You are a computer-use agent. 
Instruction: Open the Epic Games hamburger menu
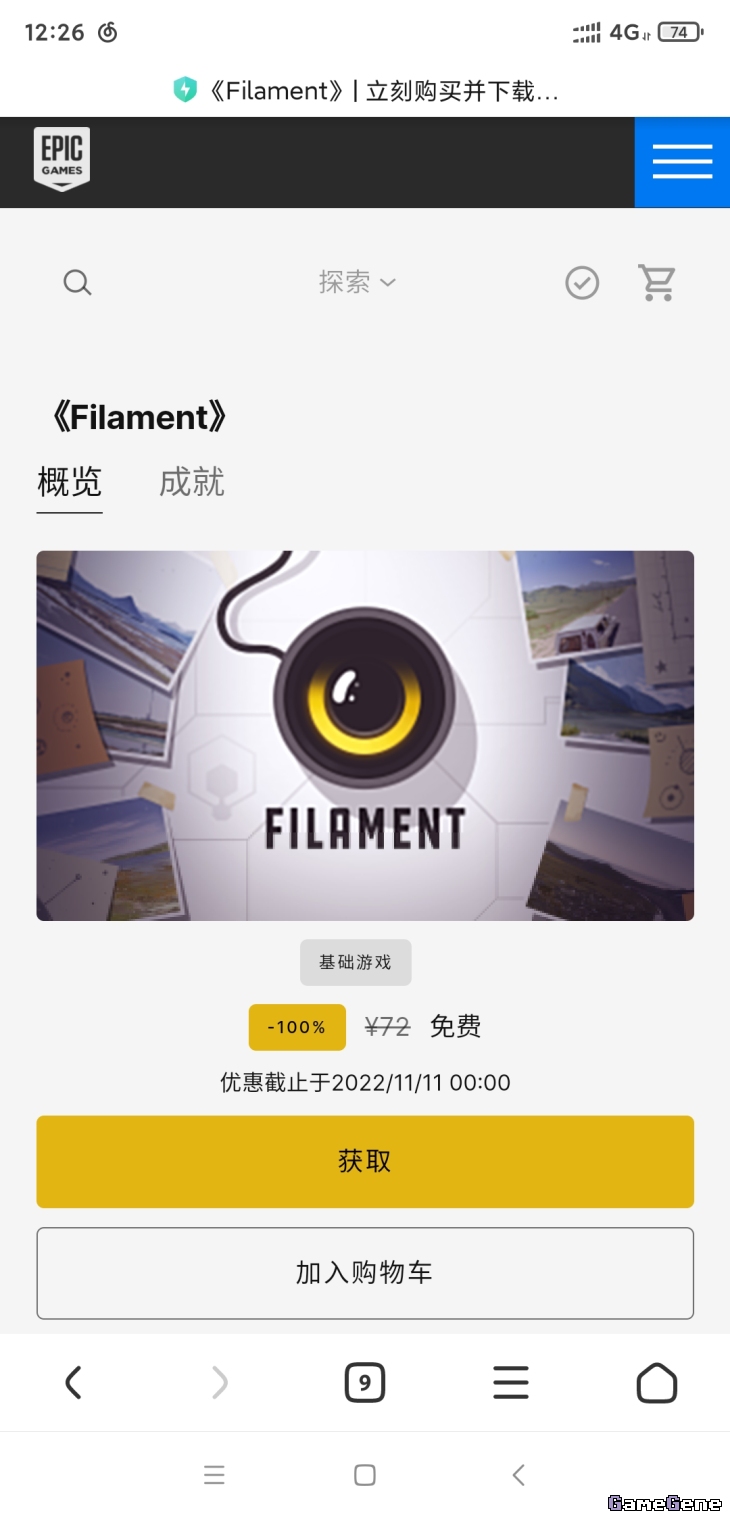[x=682, y=162]
